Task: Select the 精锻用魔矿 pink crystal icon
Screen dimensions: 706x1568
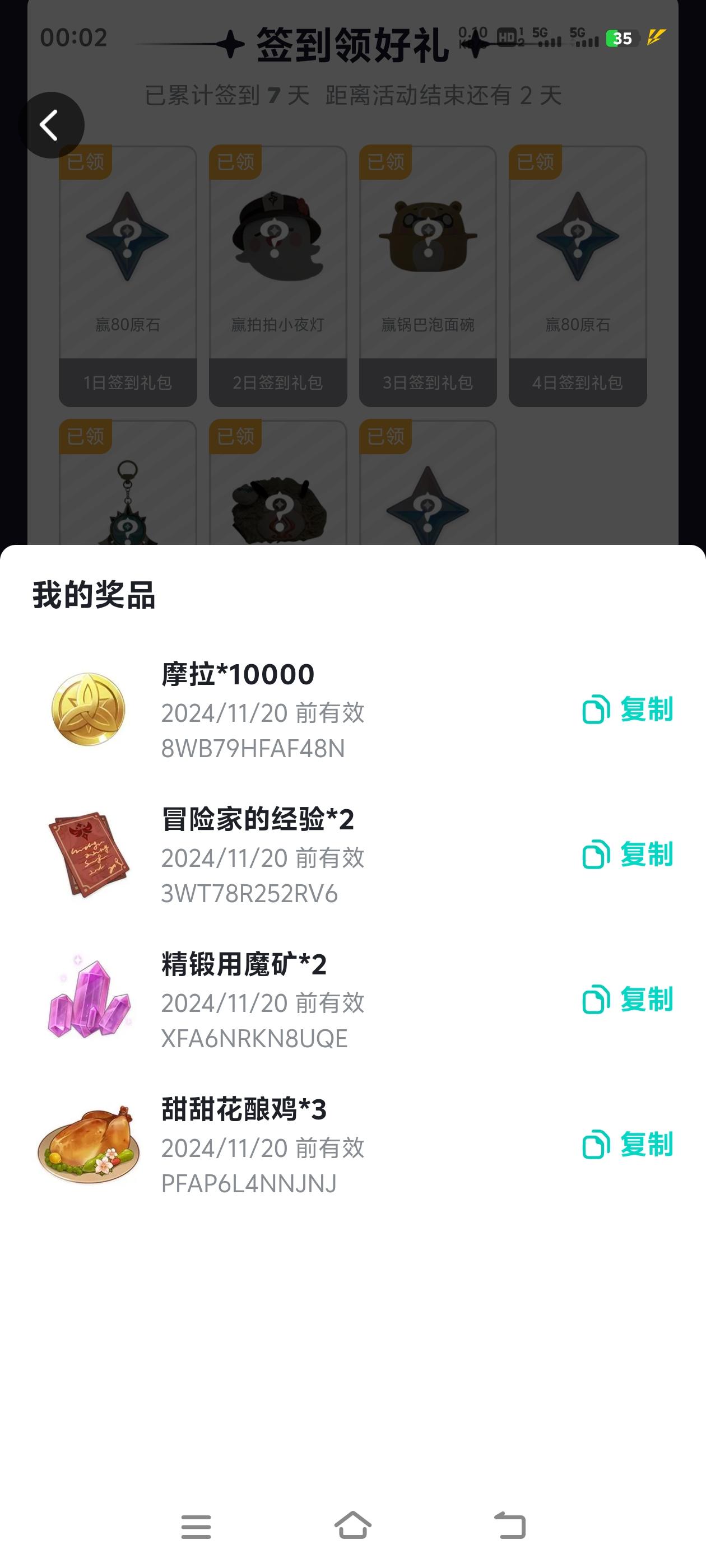Action: point(89,1003)
